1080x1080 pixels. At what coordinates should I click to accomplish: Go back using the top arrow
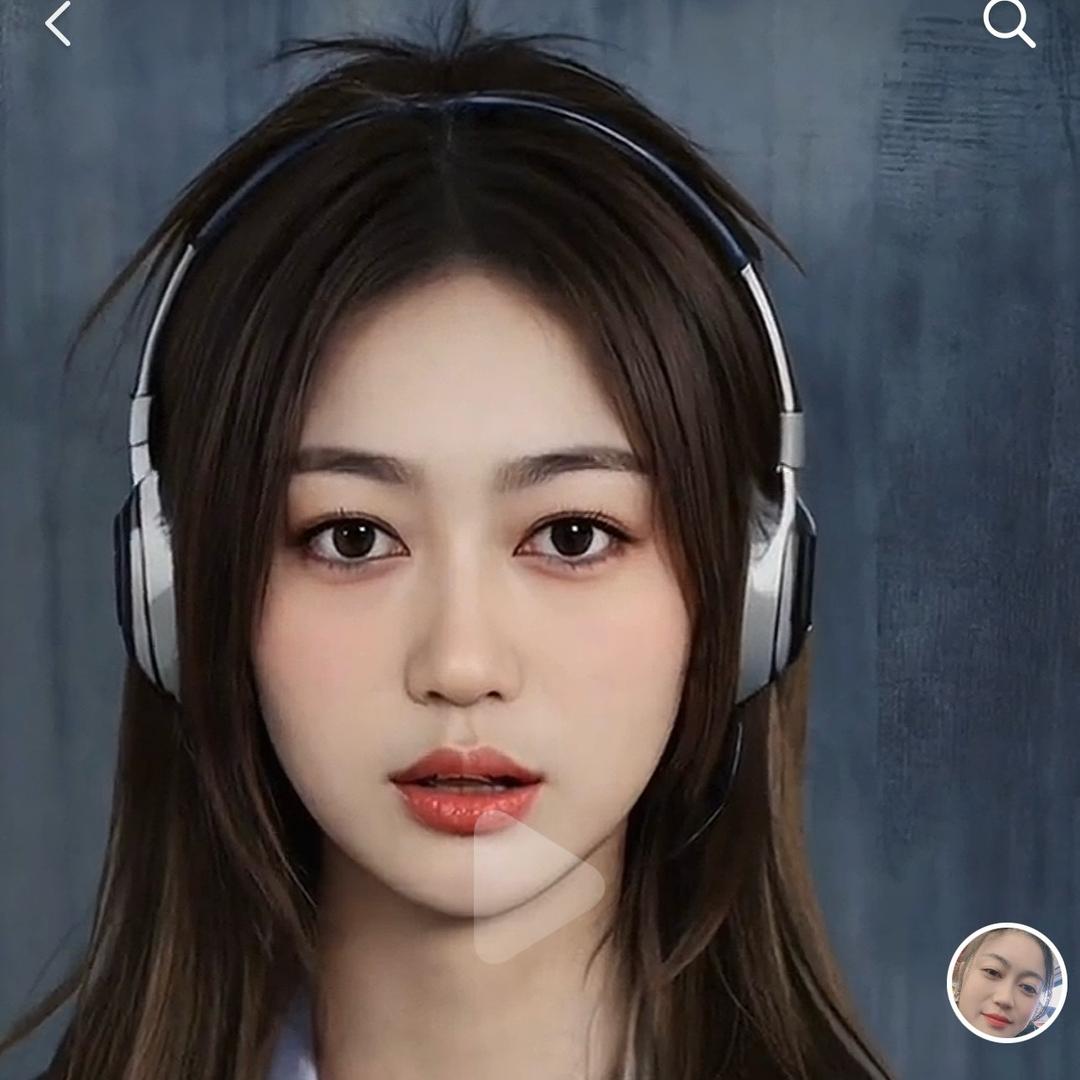point(58,24)
